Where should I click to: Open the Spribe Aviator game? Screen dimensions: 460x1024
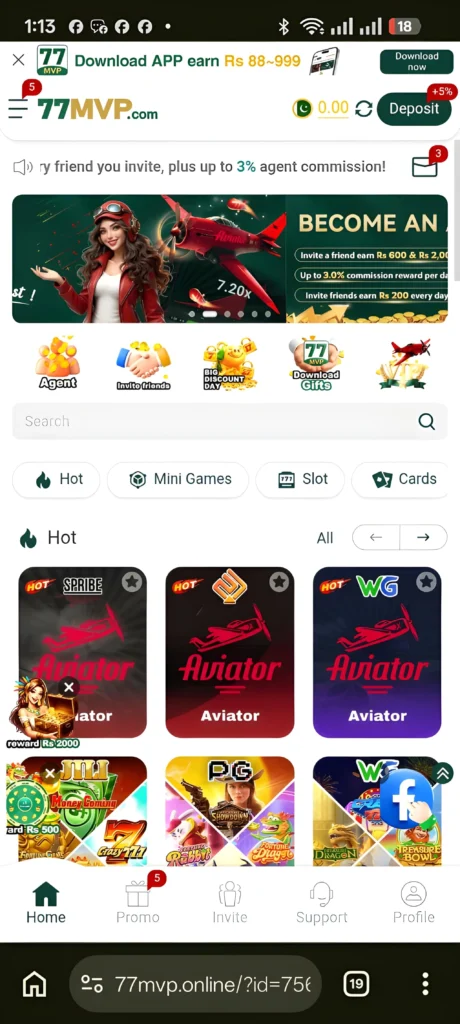coord(82,652)
